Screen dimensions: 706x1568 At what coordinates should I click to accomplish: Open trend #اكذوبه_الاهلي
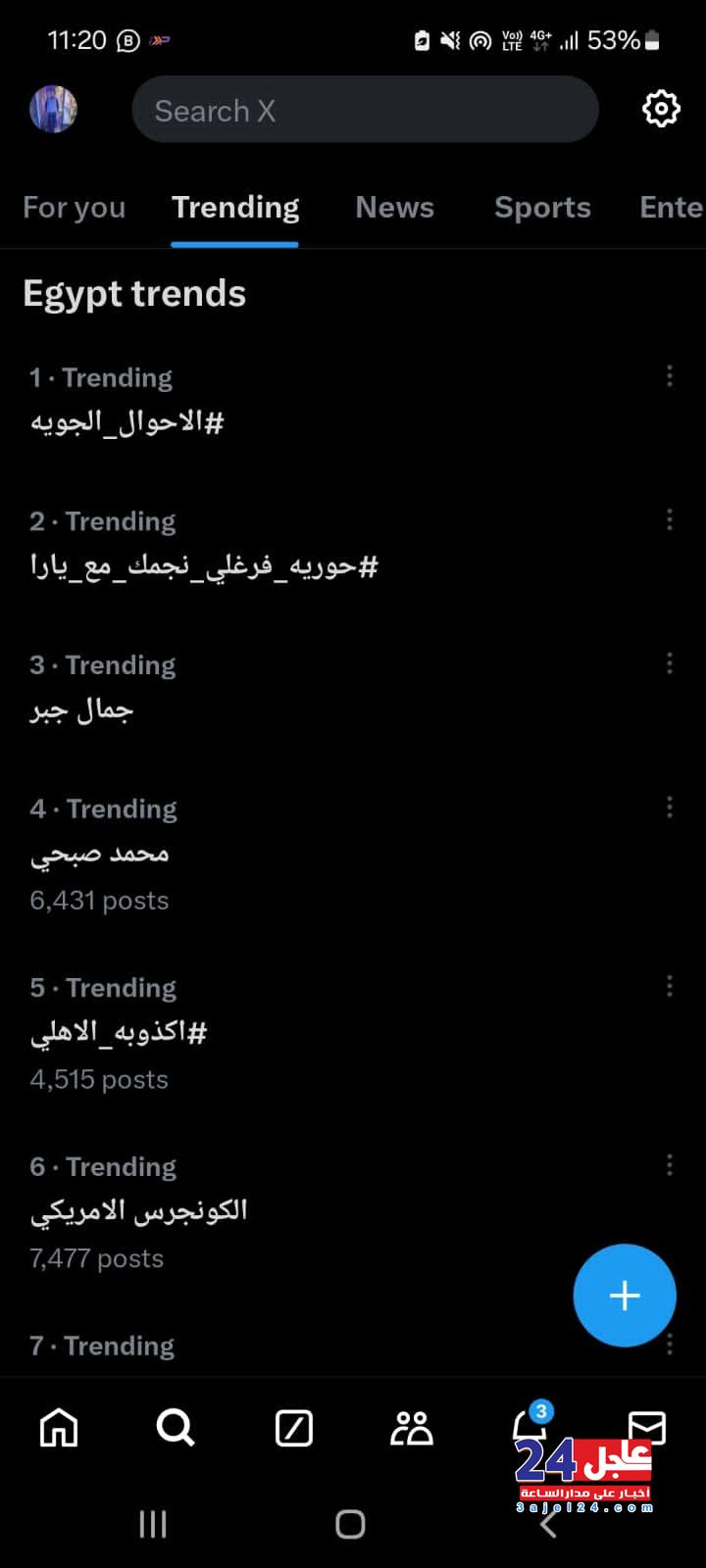[x=119, y=1033]
